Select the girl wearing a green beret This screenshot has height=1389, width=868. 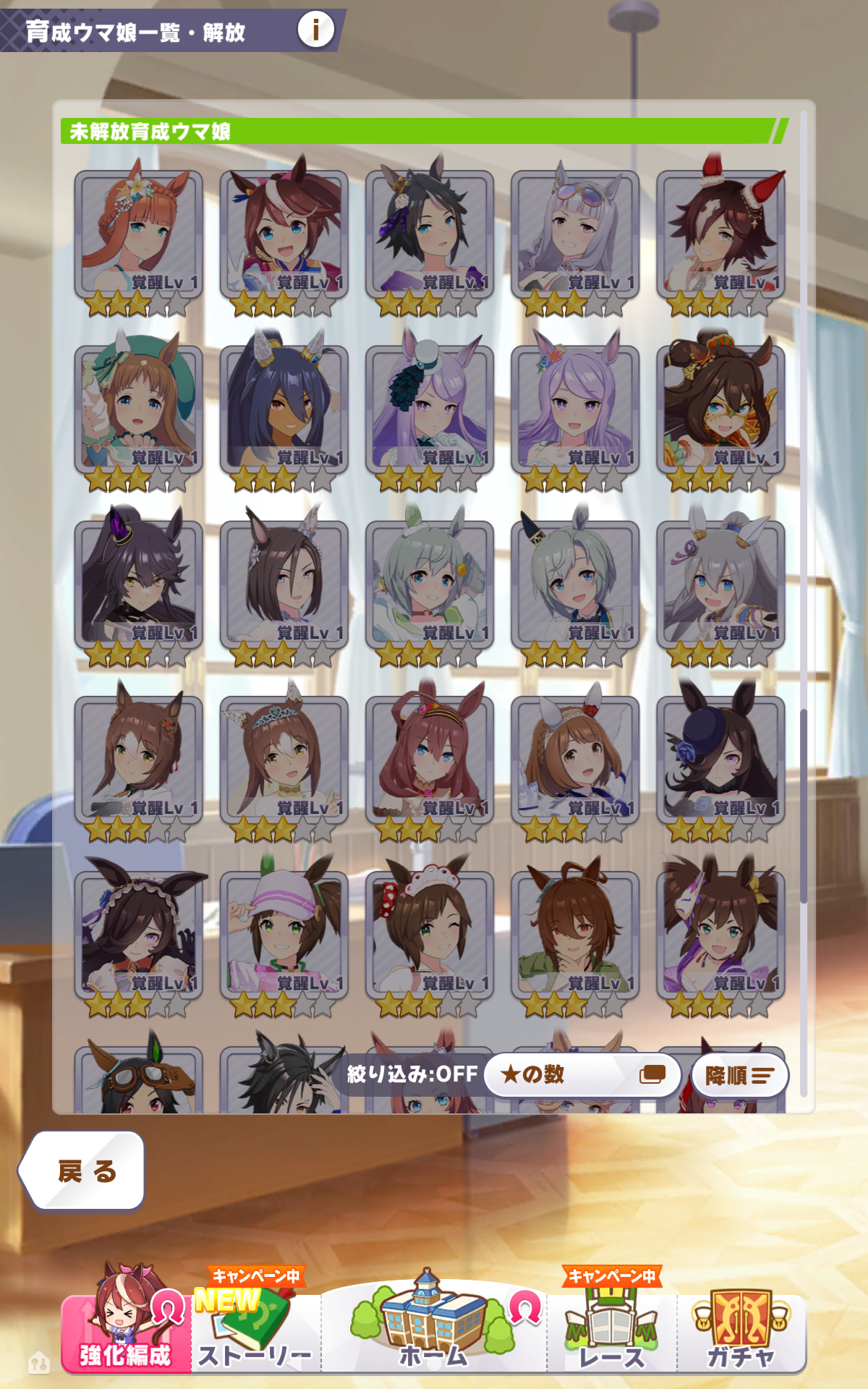click(138, 410)
